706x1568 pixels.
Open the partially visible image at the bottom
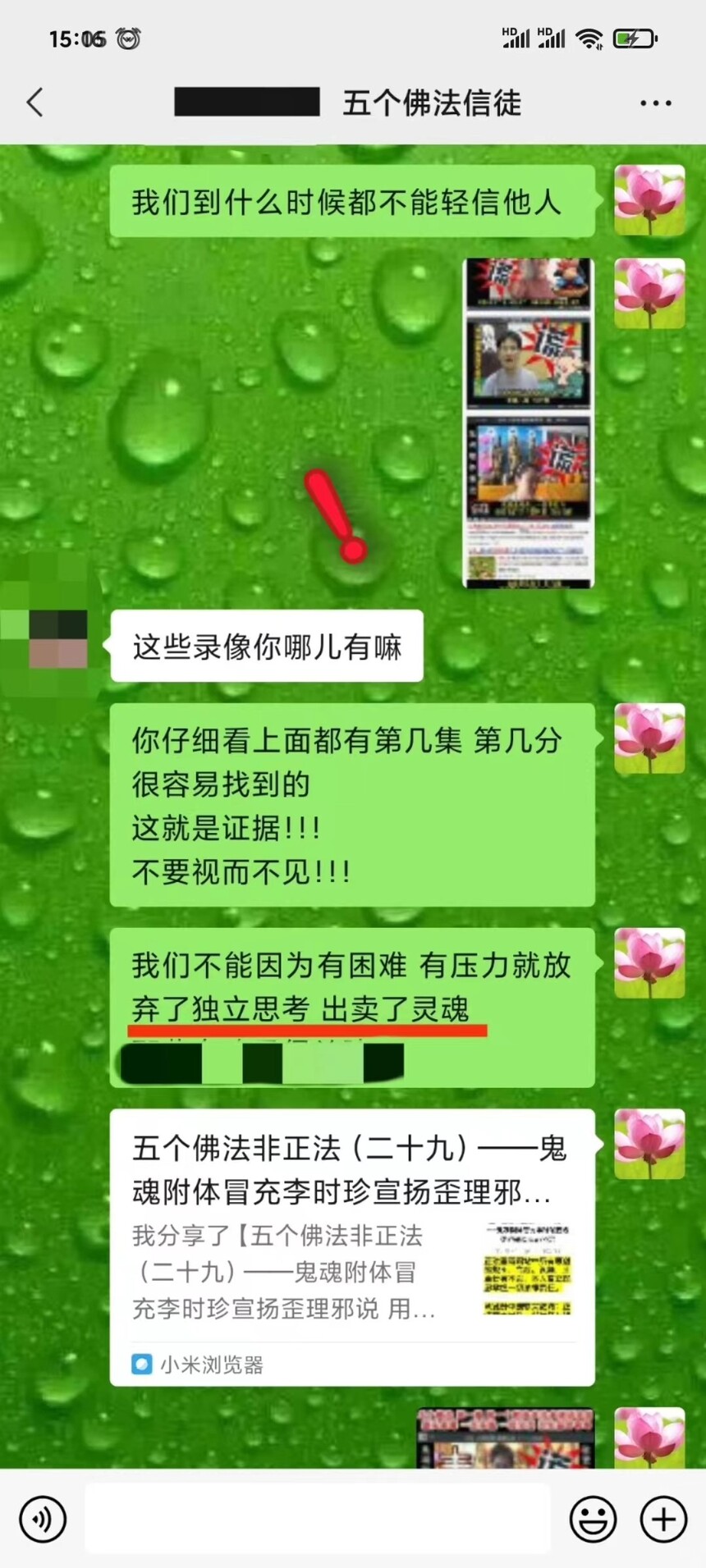(x=505, y=1438)
